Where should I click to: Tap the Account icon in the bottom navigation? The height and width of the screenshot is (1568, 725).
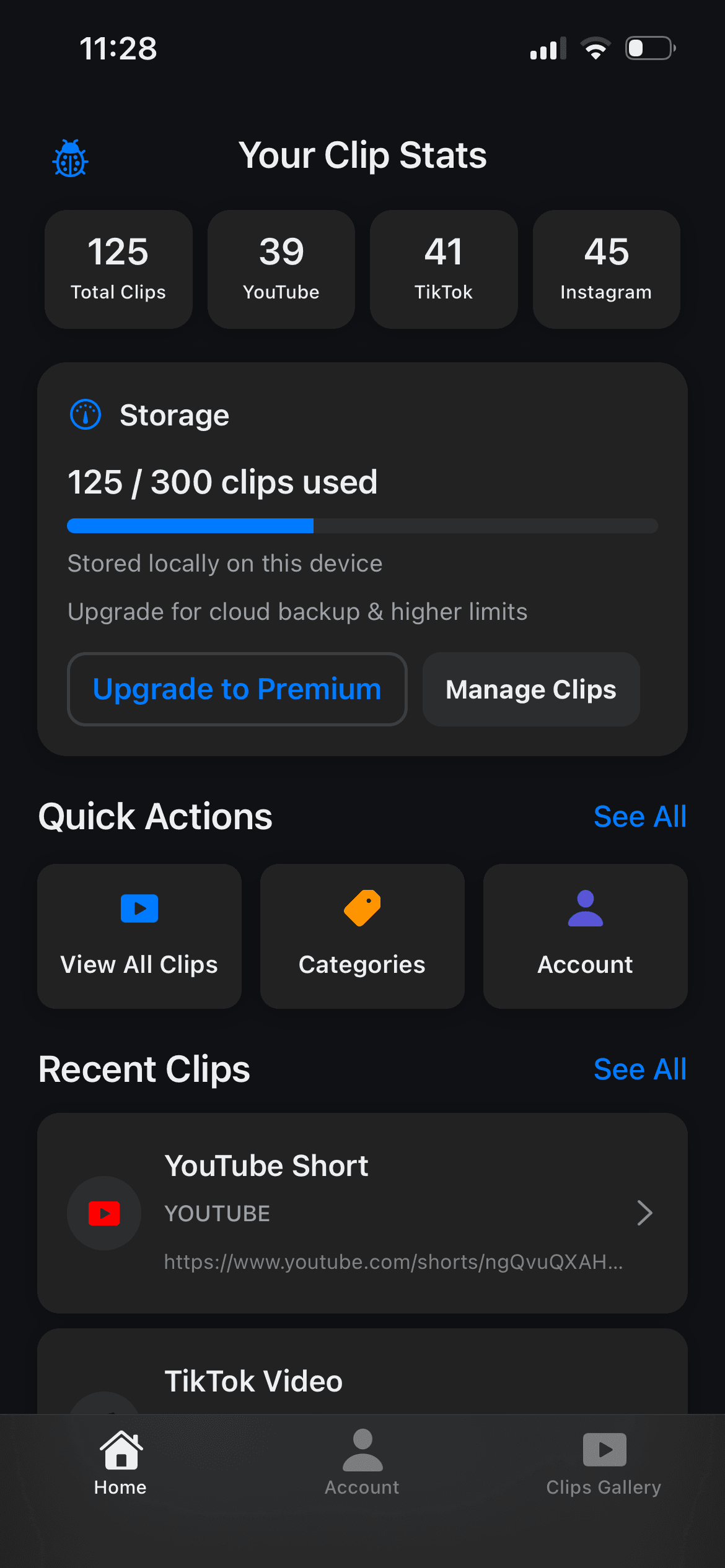[x=362, y=1468]
